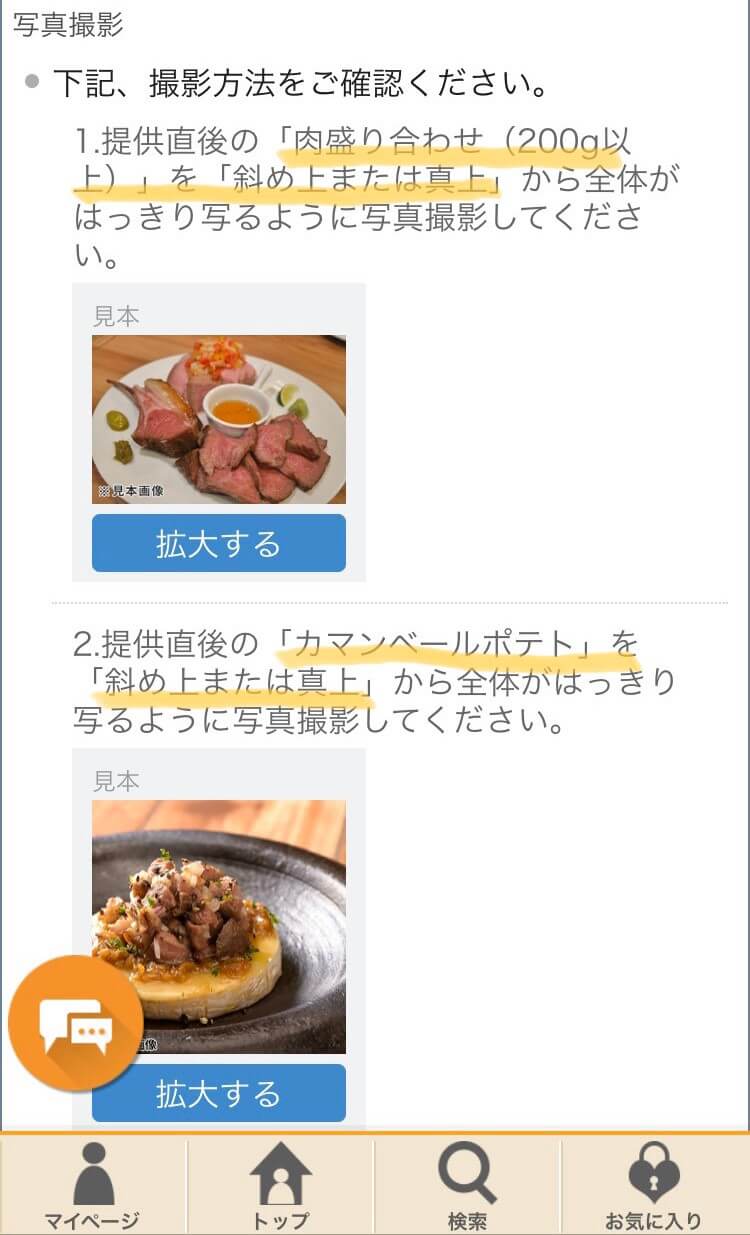
Task: Enlarge the 肉盛り合わせ sample photo
Action: (x=218, y=543)
